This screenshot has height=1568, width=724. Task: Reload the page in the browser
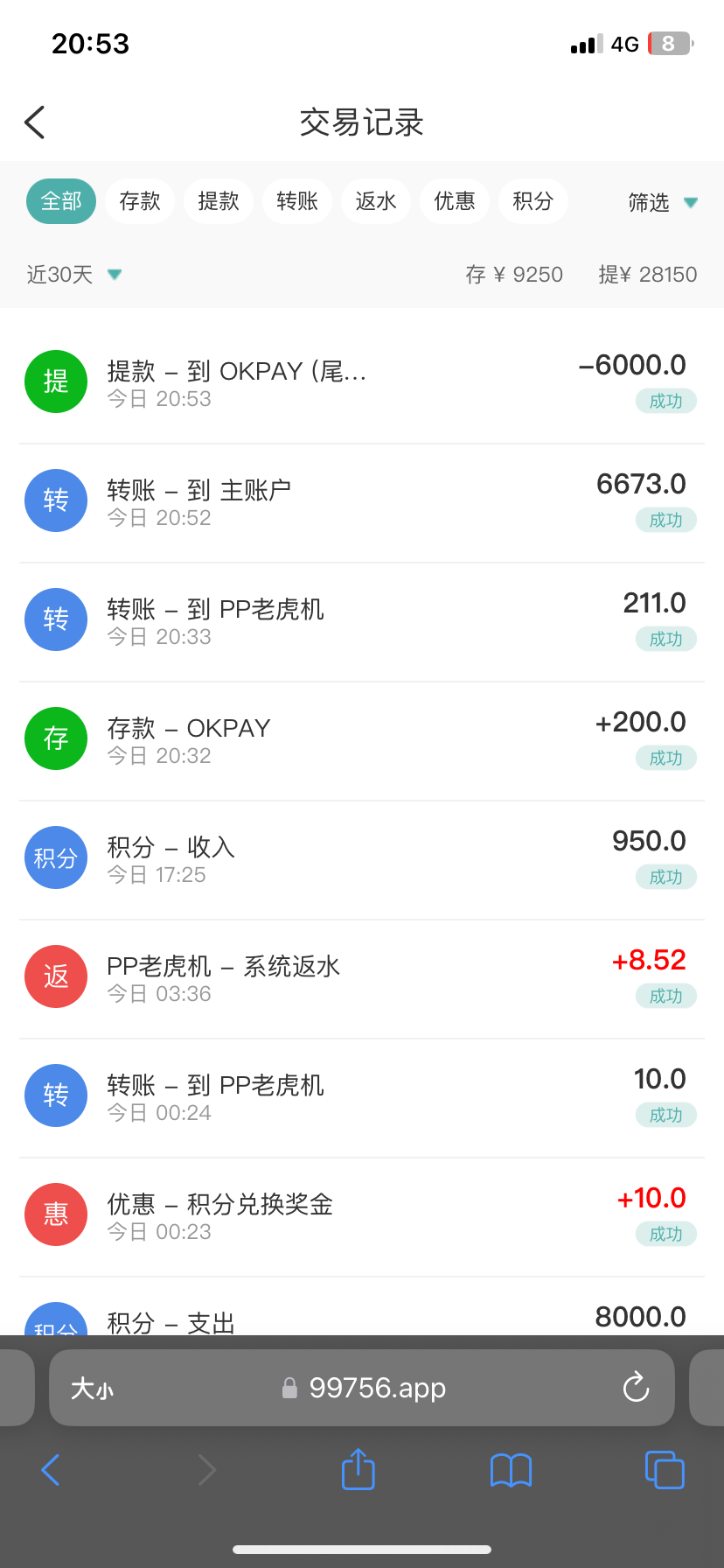click(636, 1388)
